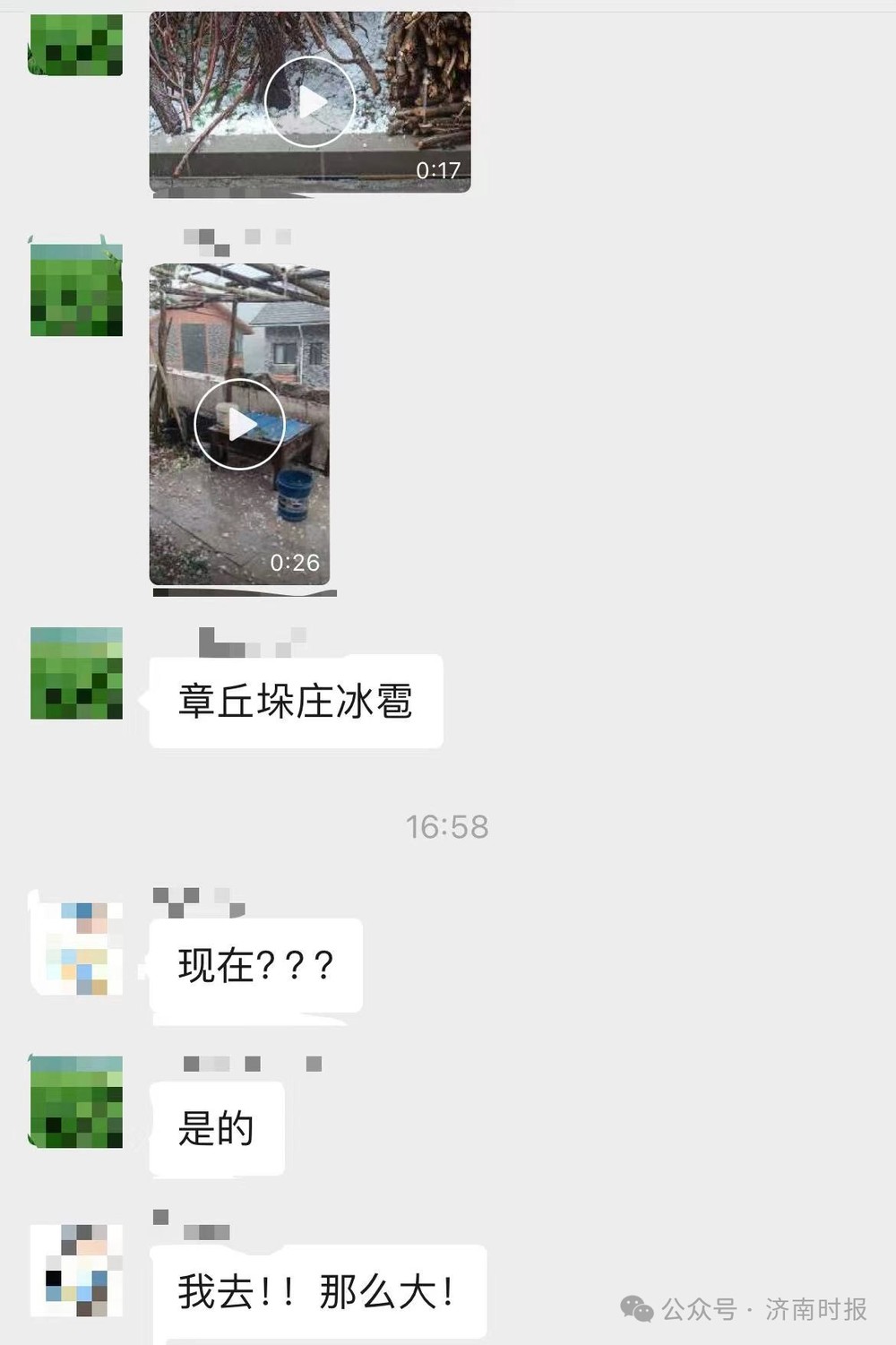This screenshot has width=896, height=1345.
Task: Open the second video sender's avatar
Action: click(x=76, y=291)
